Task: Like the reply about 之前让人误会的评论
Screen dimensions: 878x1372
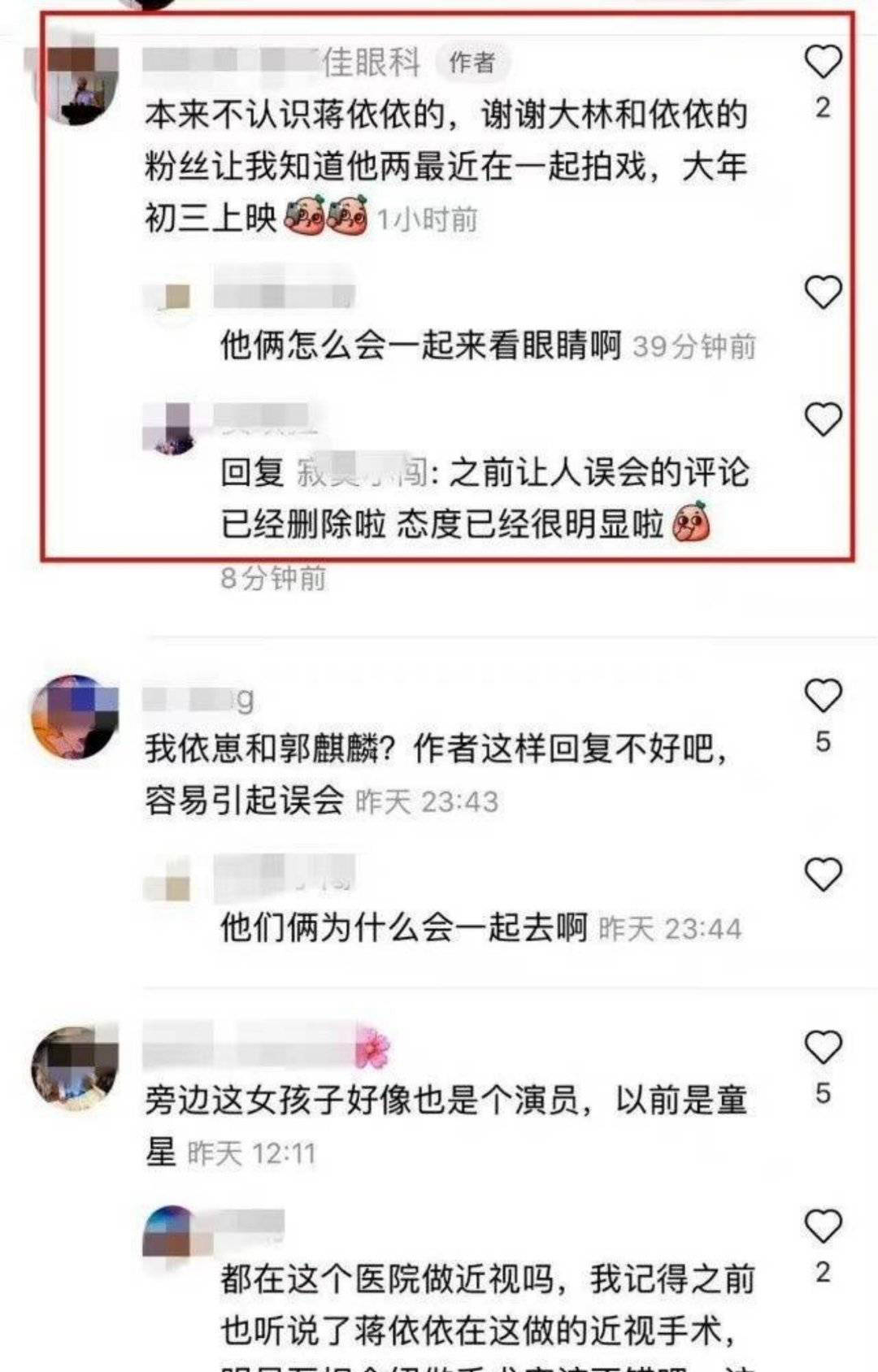Action: pos(822,419)
